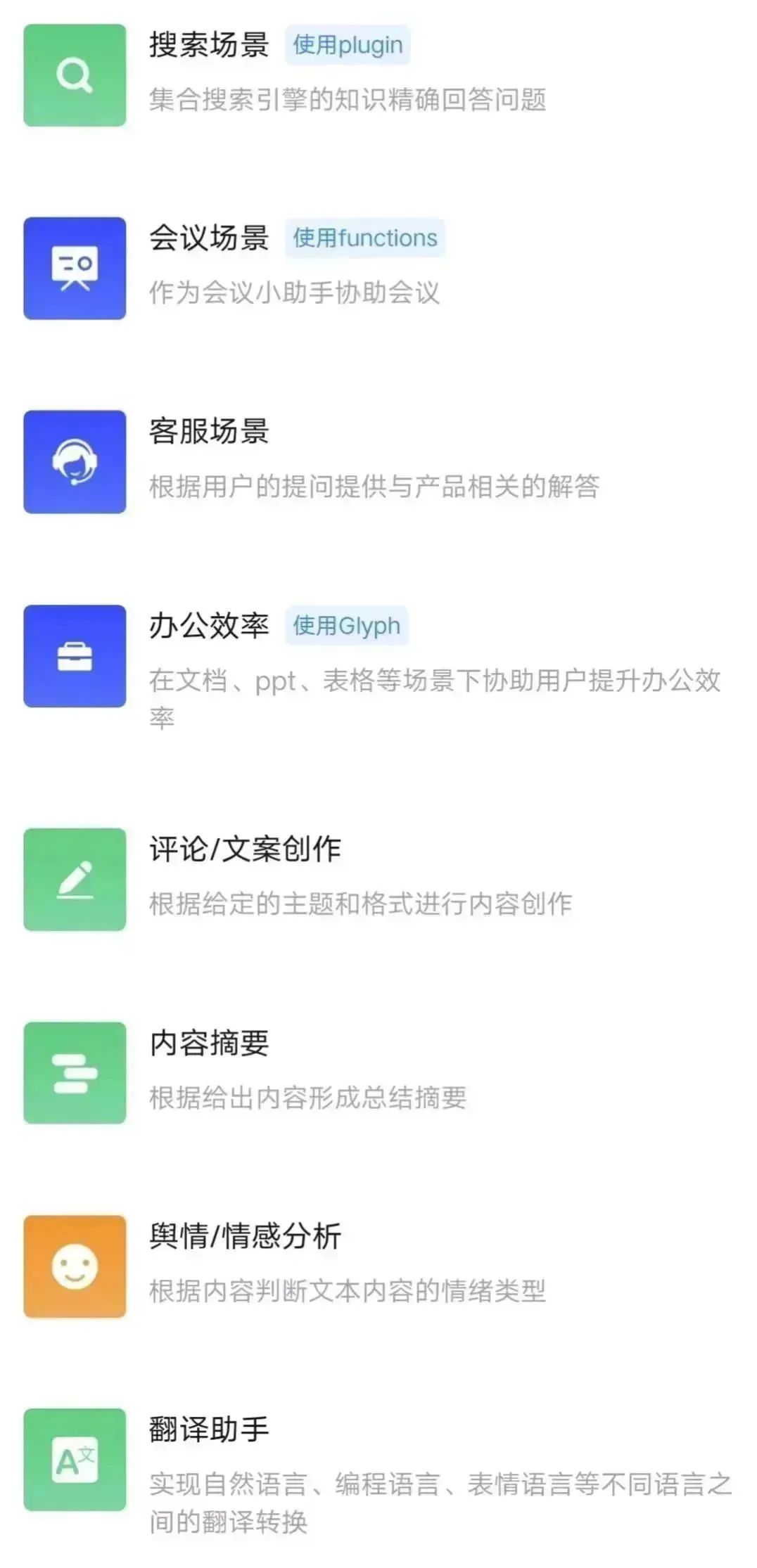Open 舆情/情感分析 sentiment analysis

(245, 1237)
